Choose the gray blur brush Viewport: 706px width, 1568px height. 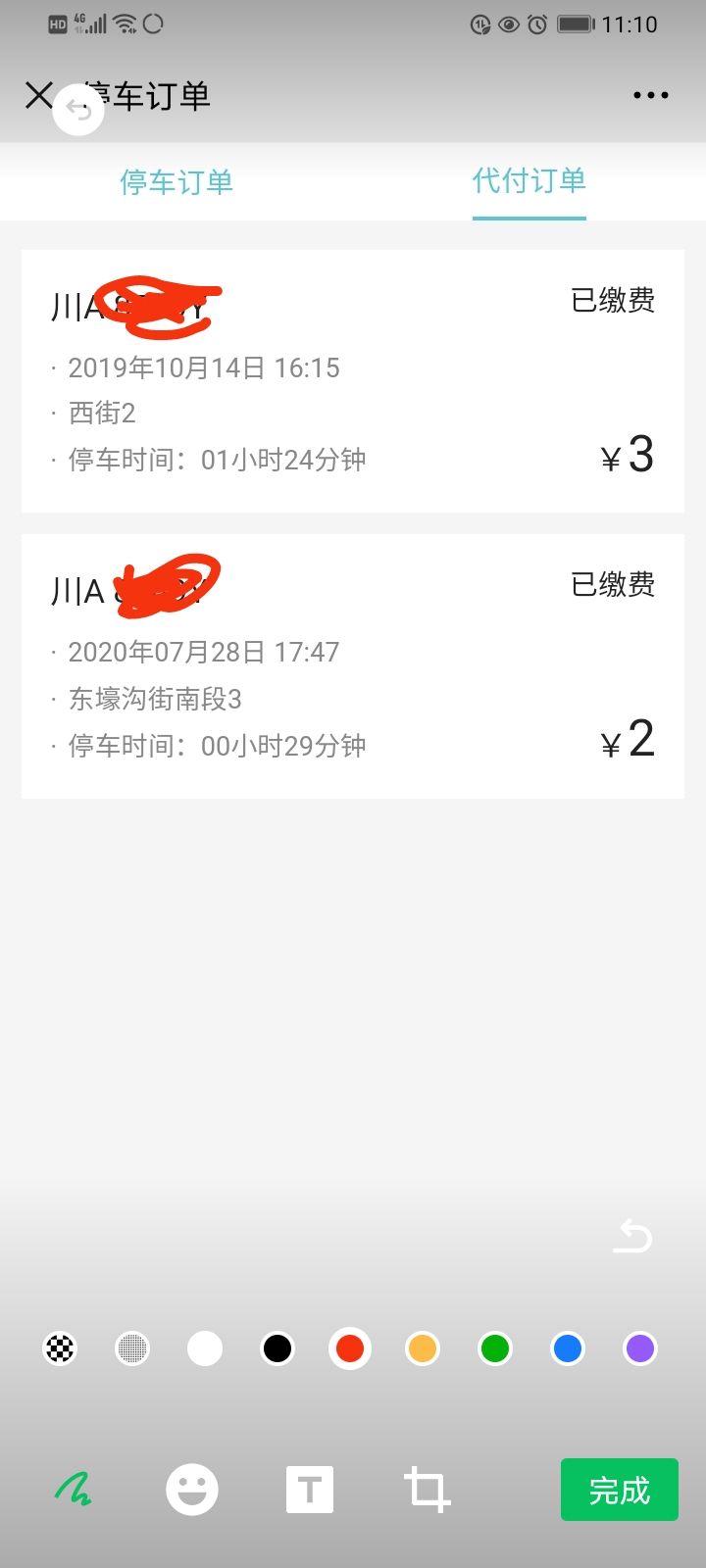point(132,1348)
